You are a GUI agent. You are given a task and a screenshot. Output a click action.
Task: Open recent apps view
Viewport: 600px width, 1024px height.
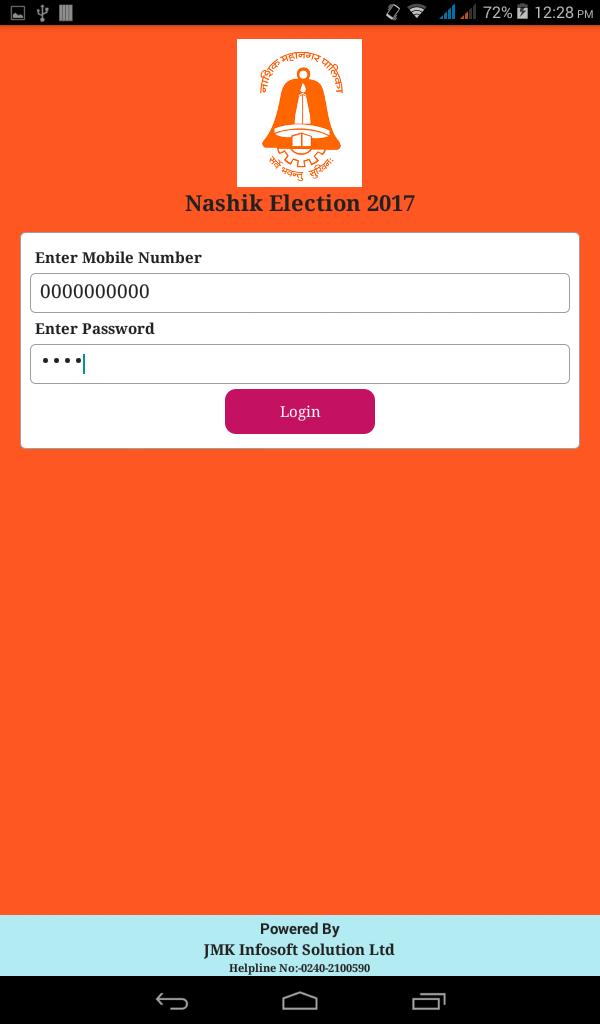428,1000
